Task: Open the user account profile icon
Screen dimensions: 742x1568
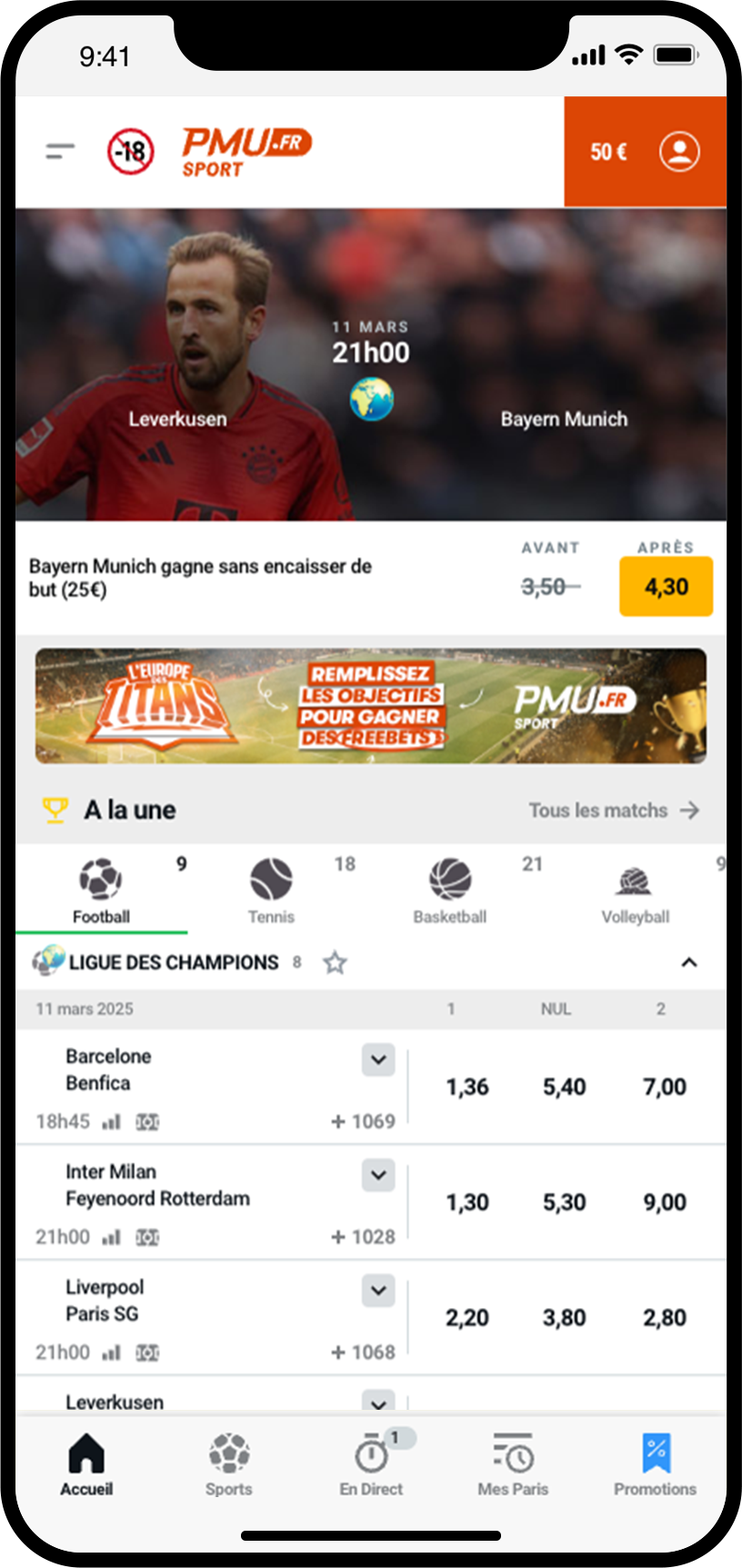Action: pyautogui.click(x=679, y=152)
